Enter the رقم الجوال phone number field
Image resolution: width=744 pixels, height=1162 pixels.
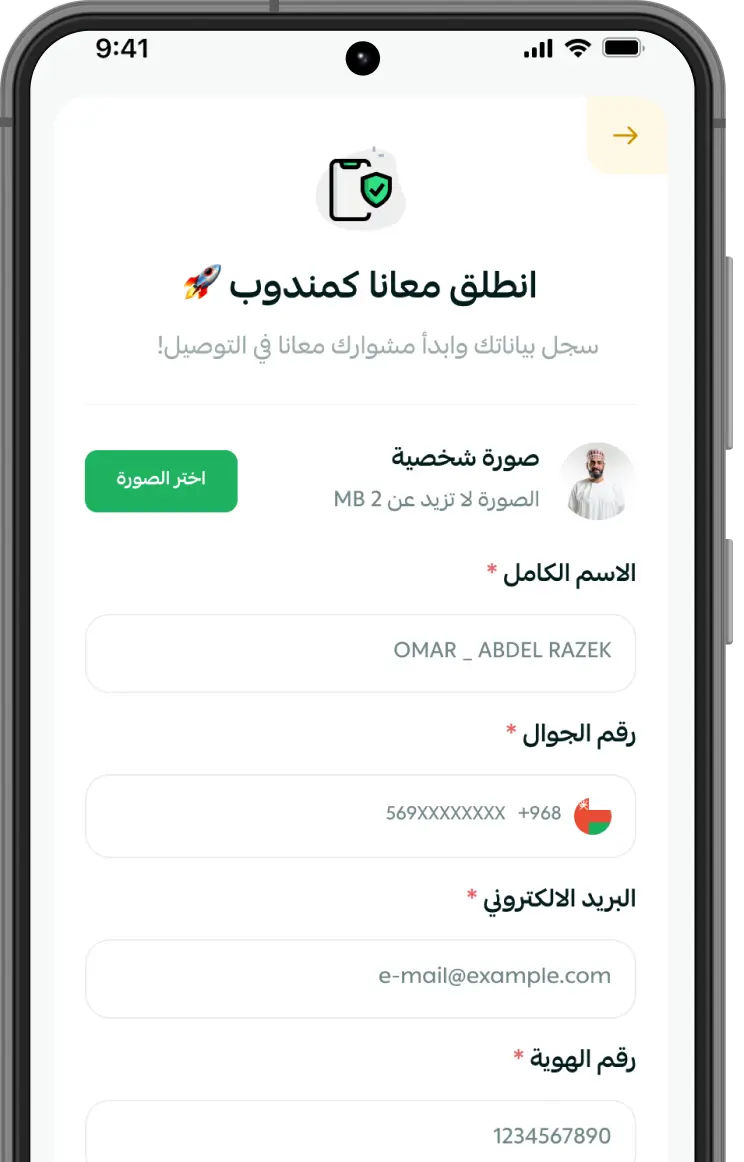coord(330,815)
